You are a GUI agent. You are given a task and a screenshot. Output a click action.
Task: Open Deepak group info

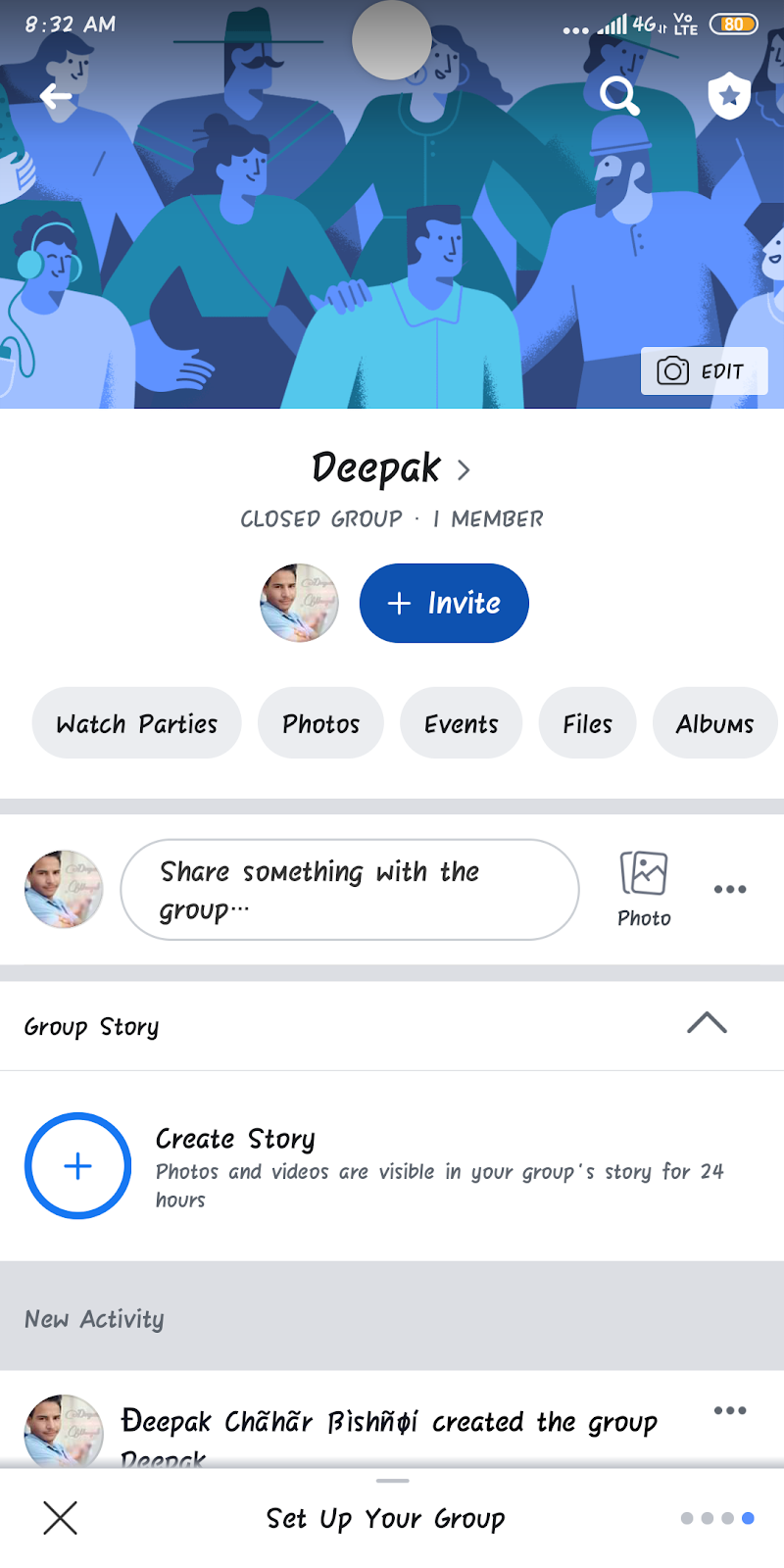[391, 468]
